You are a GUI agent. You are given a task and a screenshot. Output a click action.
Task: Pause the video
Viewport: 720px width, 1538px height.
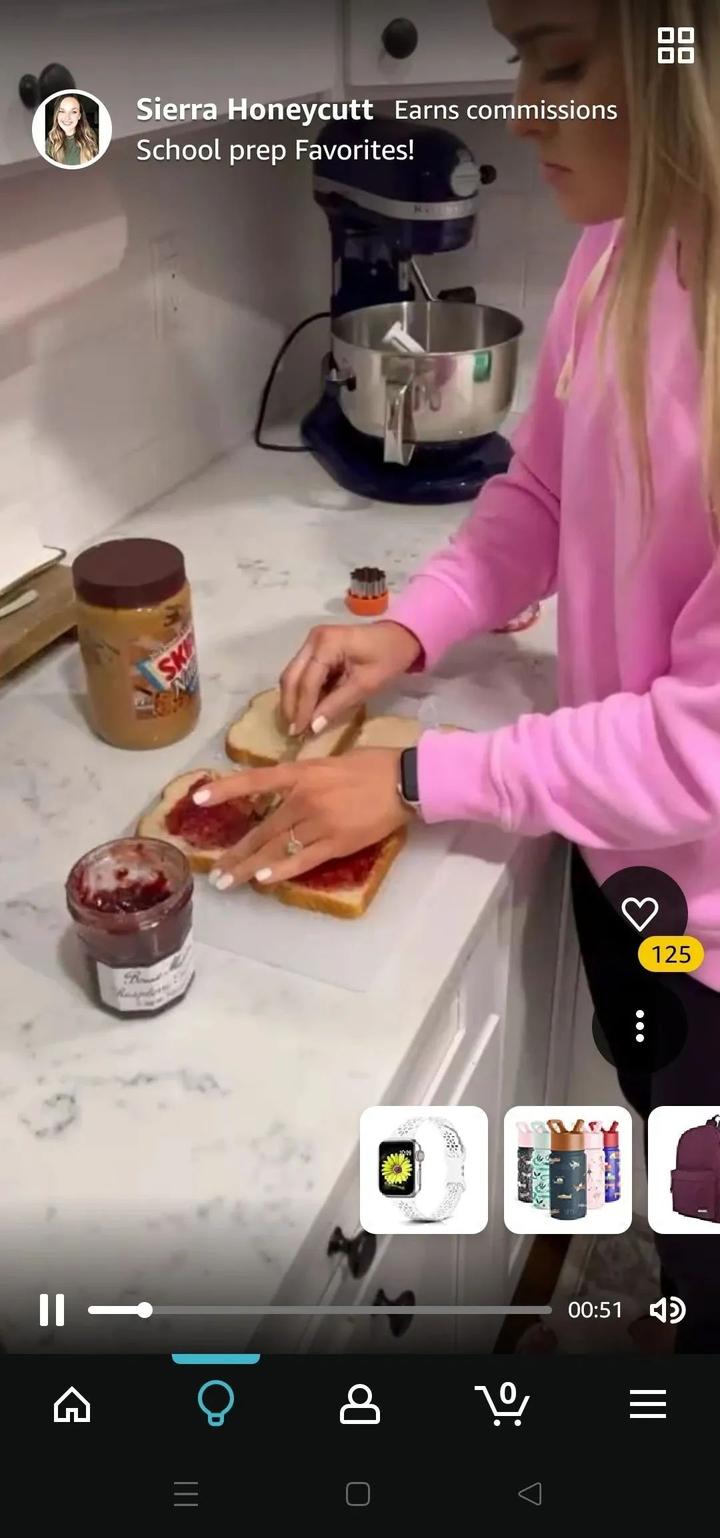click(x=52, y=1310)
